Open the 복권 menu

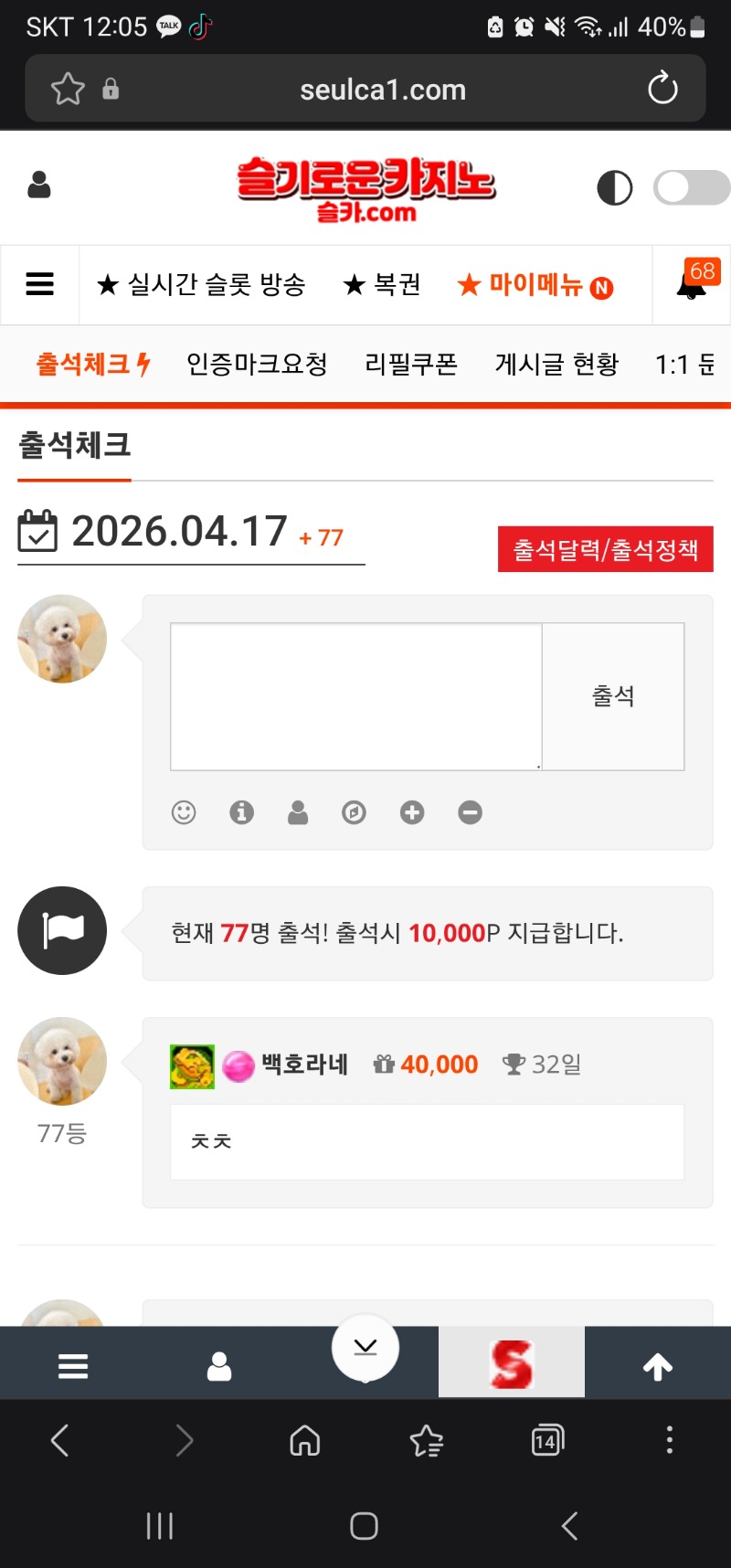[382, 284]
